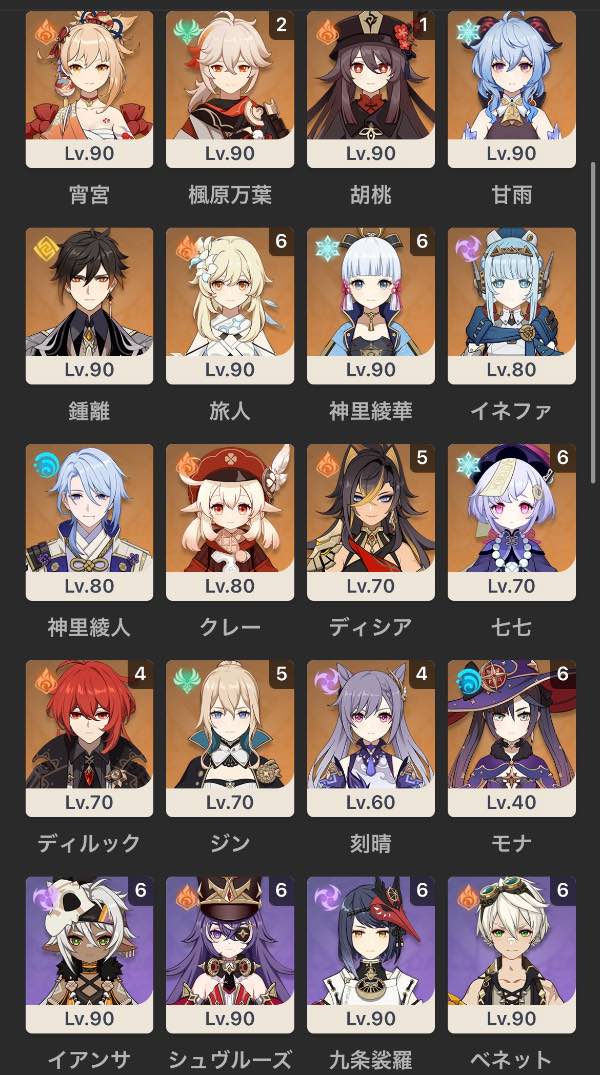Screen dimensions: 600x1075
Task: Select イアンサ character card
Action: pos(89,954)
